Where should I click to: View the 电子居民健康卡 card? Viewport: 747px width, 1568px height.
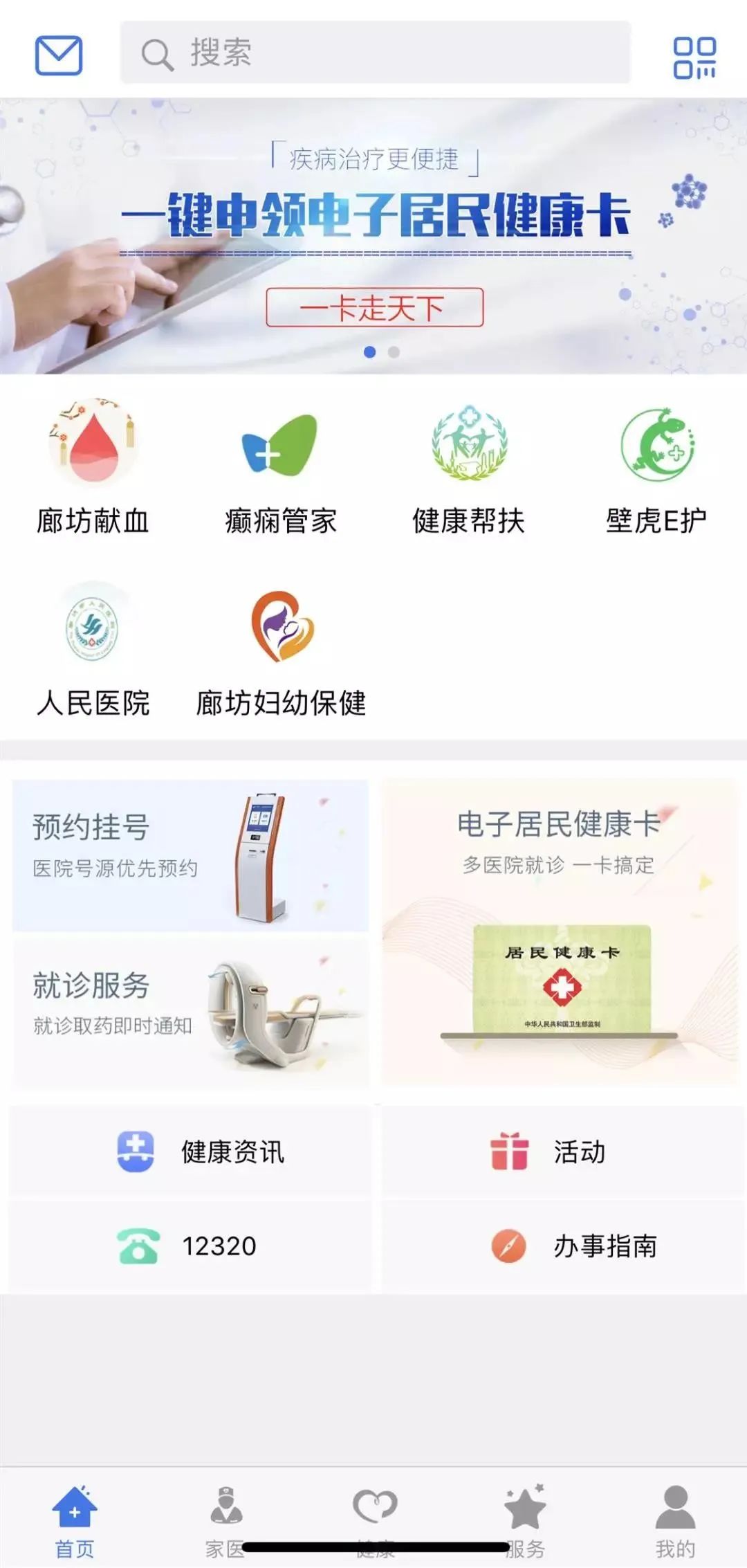[559, 931]
